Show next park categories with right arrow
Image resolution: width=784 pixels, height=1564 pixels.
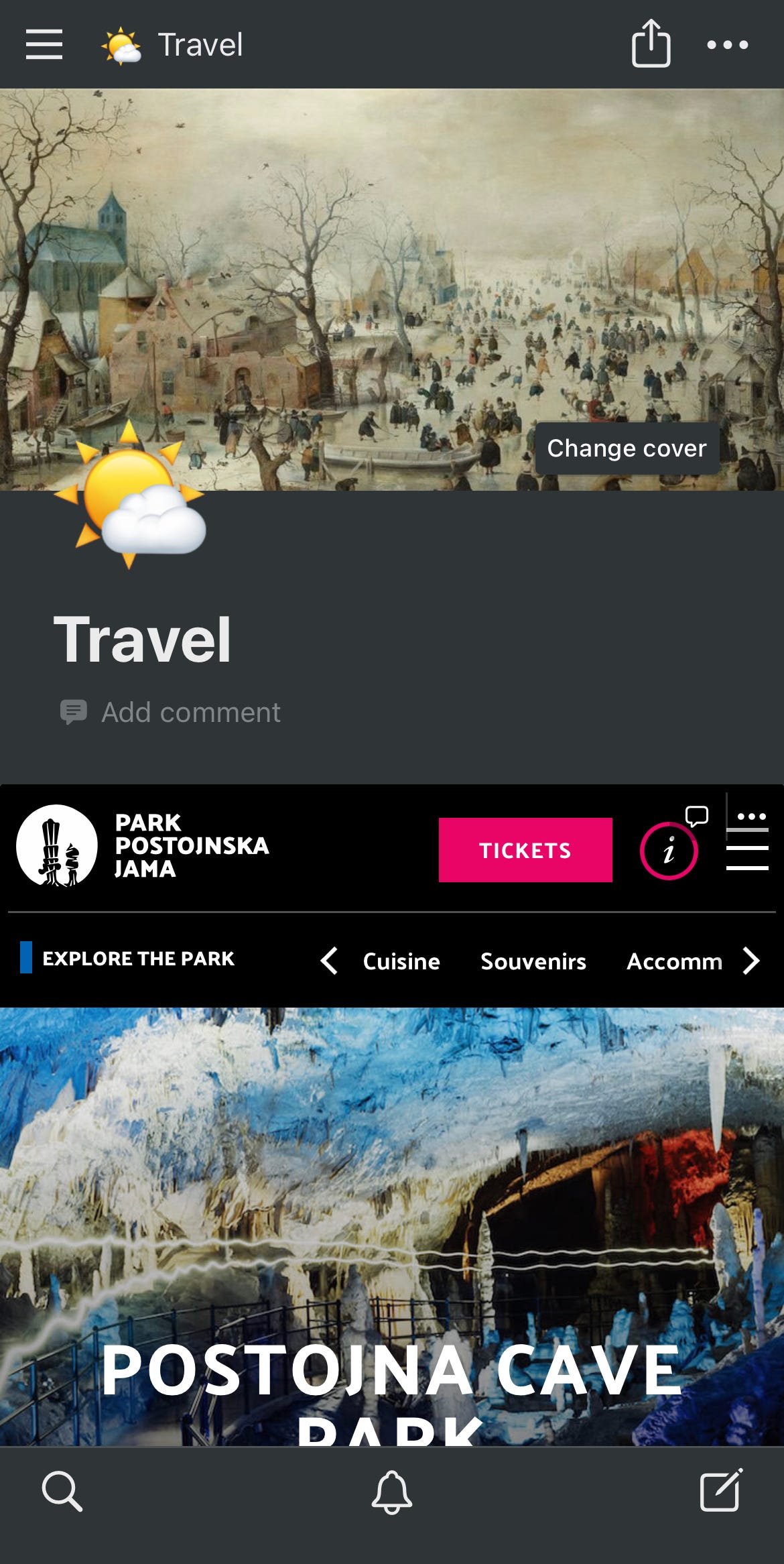click(752, 961)
